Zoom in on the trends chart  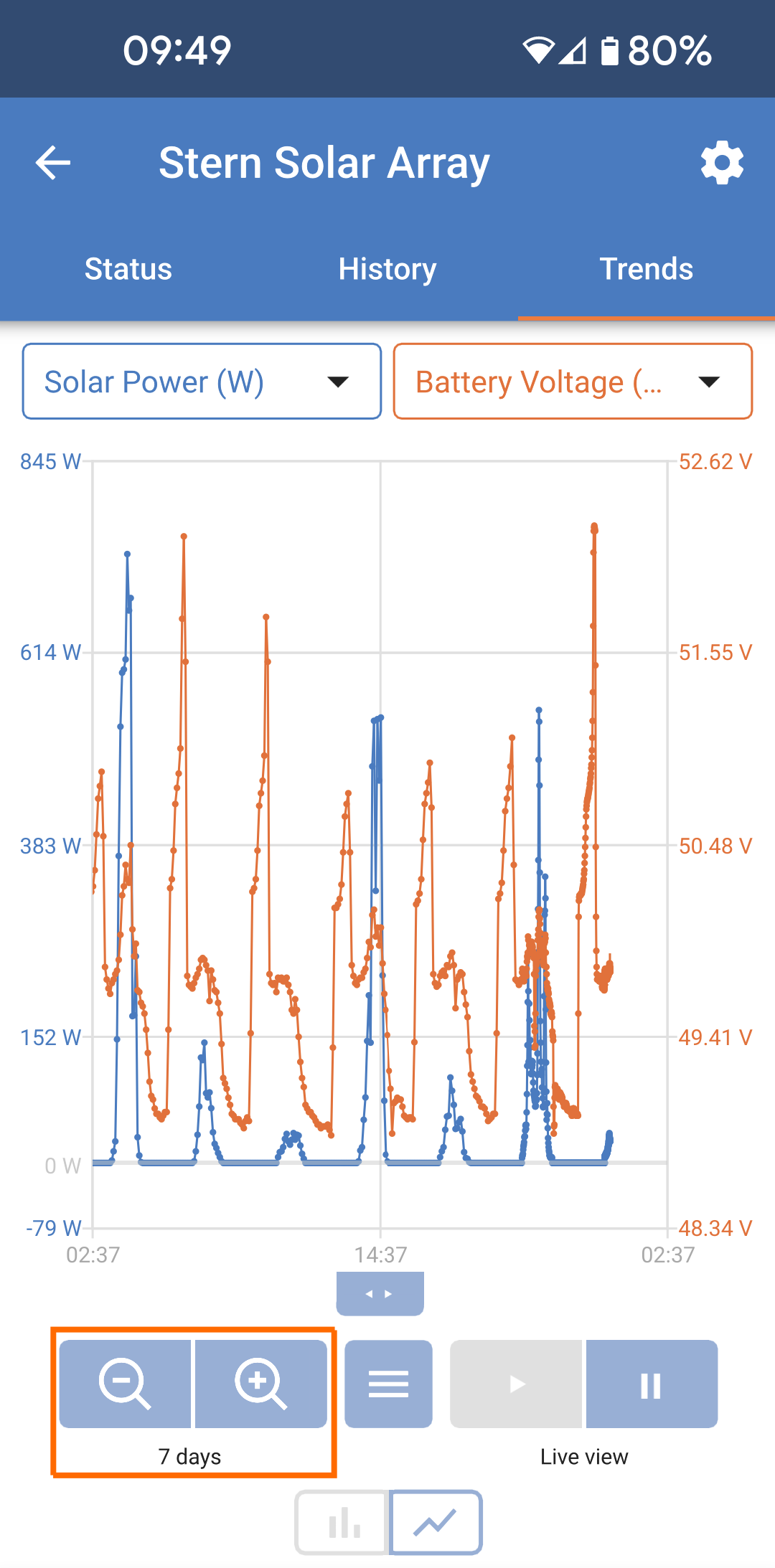tap(262, 1384)
